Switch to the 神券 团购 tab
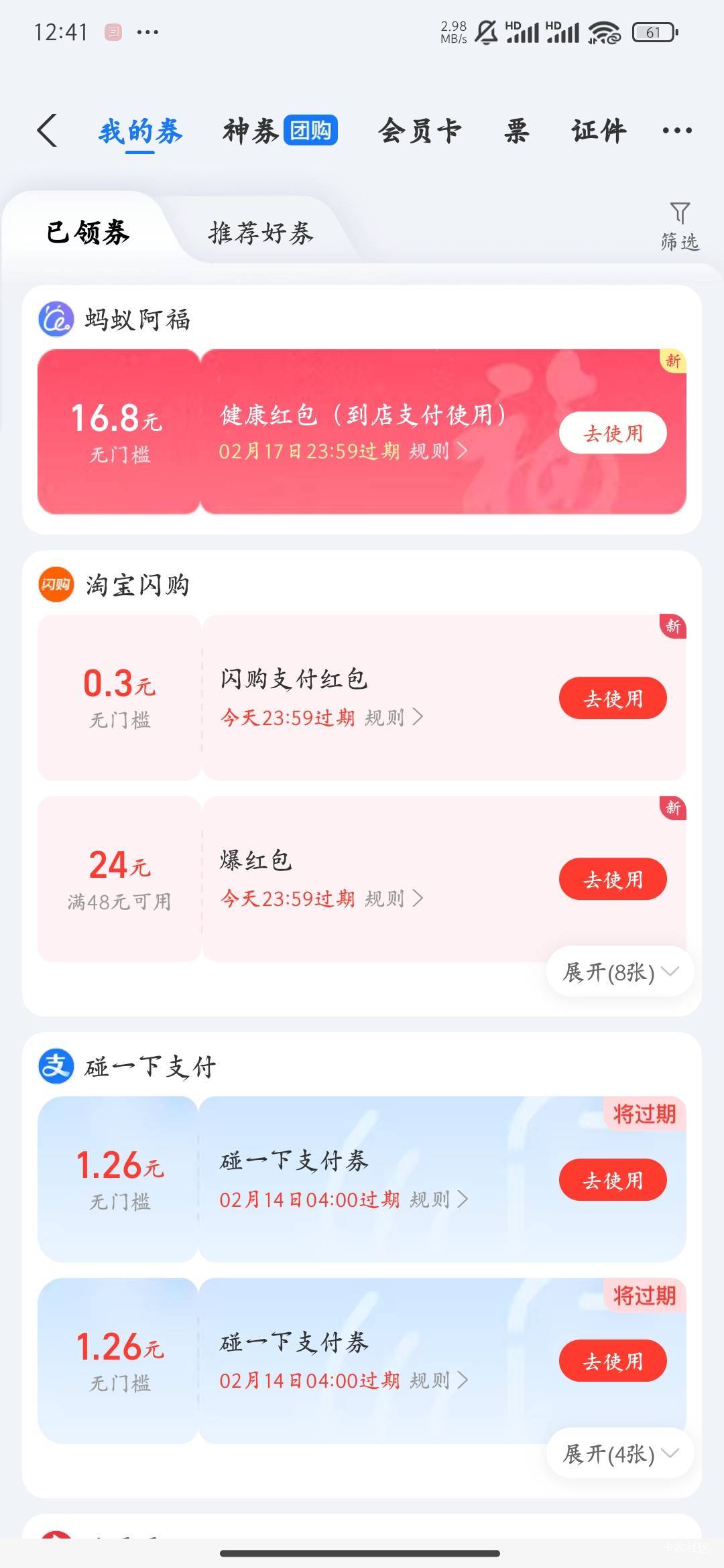 280,130
